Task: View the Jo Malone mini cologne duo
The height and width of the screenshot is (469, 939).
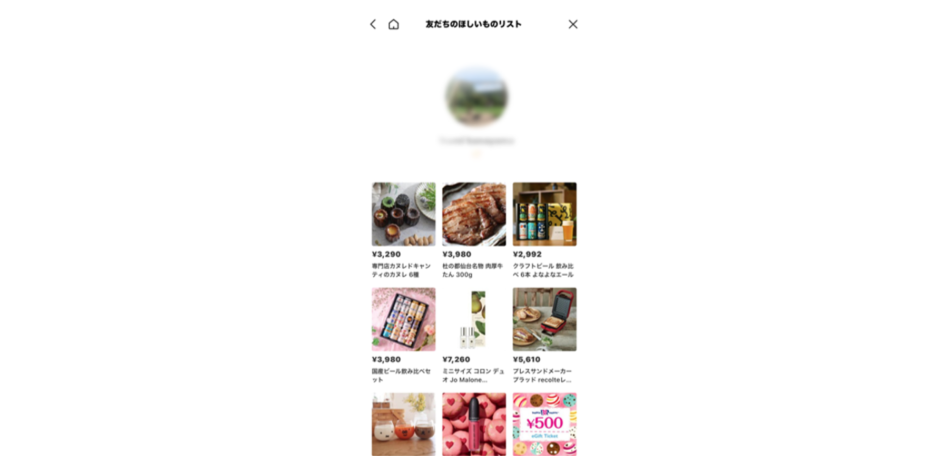Action: click(474, 319)
